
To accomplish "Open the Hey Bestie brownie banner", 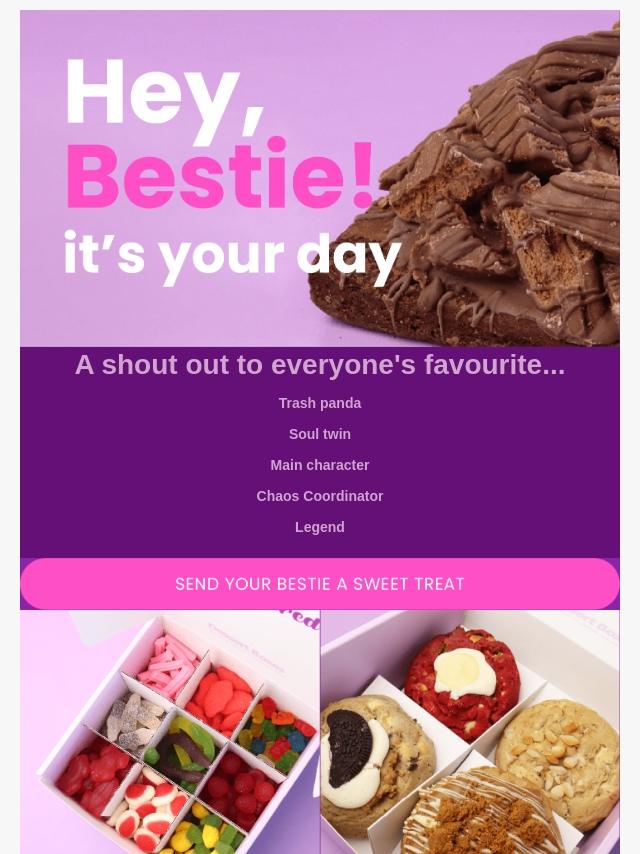I will pyautogui.click(x=320, y=180).
